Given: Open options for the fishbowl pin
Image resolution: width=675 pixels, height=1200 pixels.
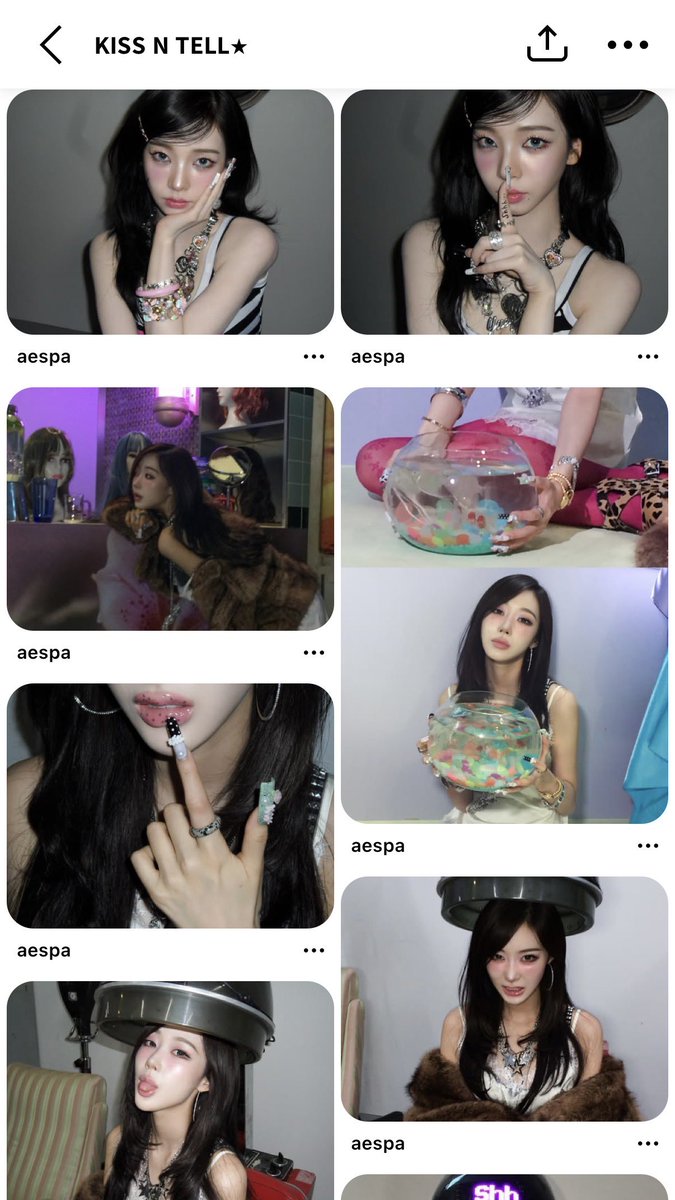Looking at the screenshot, I should [648, 846].
